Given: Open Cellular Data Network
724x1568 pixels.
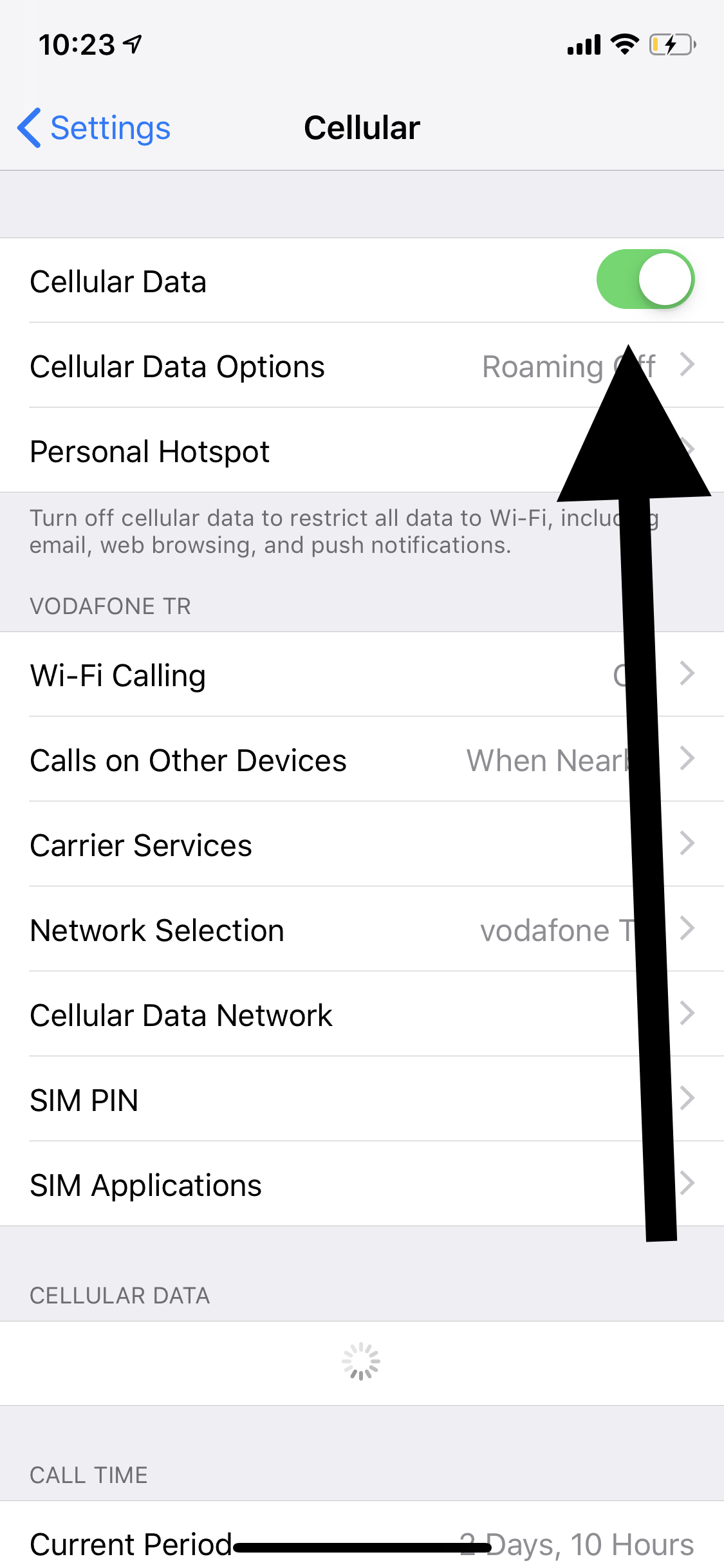Looking at the screenshot, I should point(362,1014).
